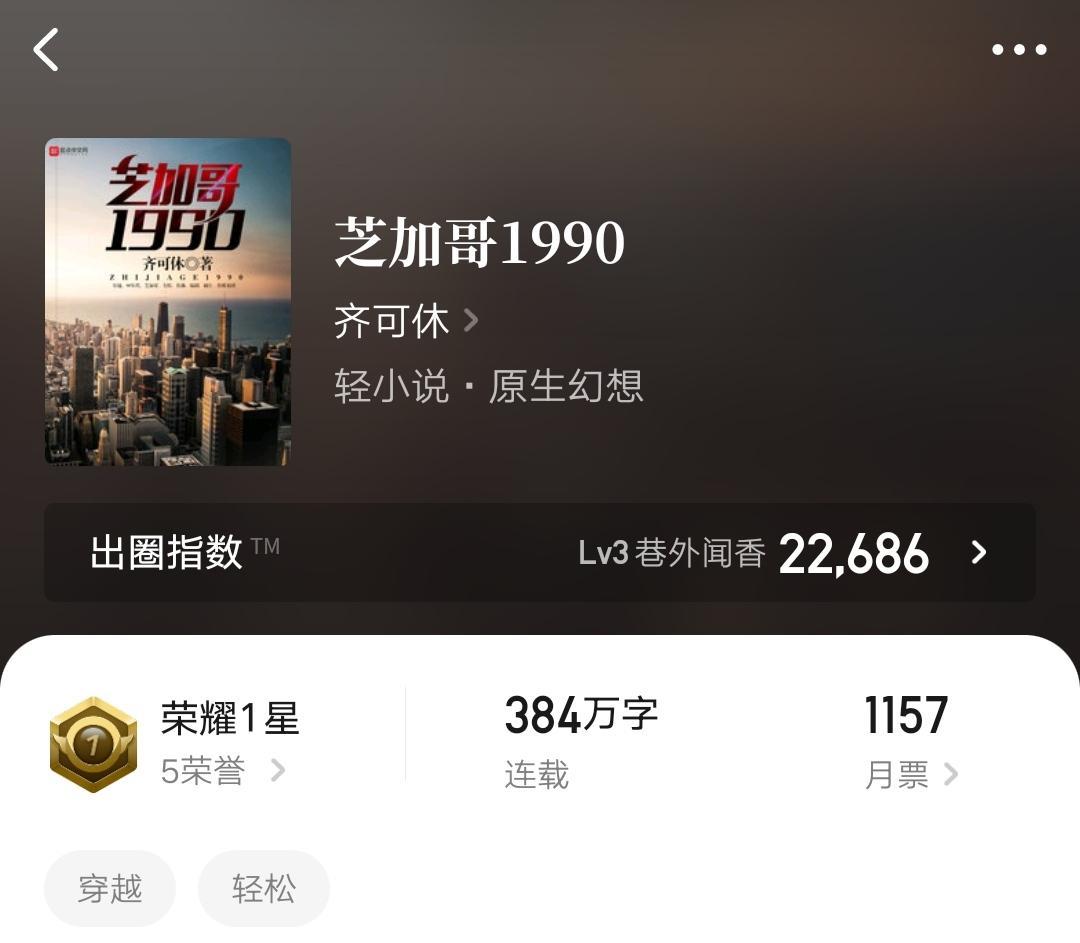Open the three-dot overflow menu
Image resolution: width=1080 pixels, height=943 pixels.
[x=1019, y=50]
